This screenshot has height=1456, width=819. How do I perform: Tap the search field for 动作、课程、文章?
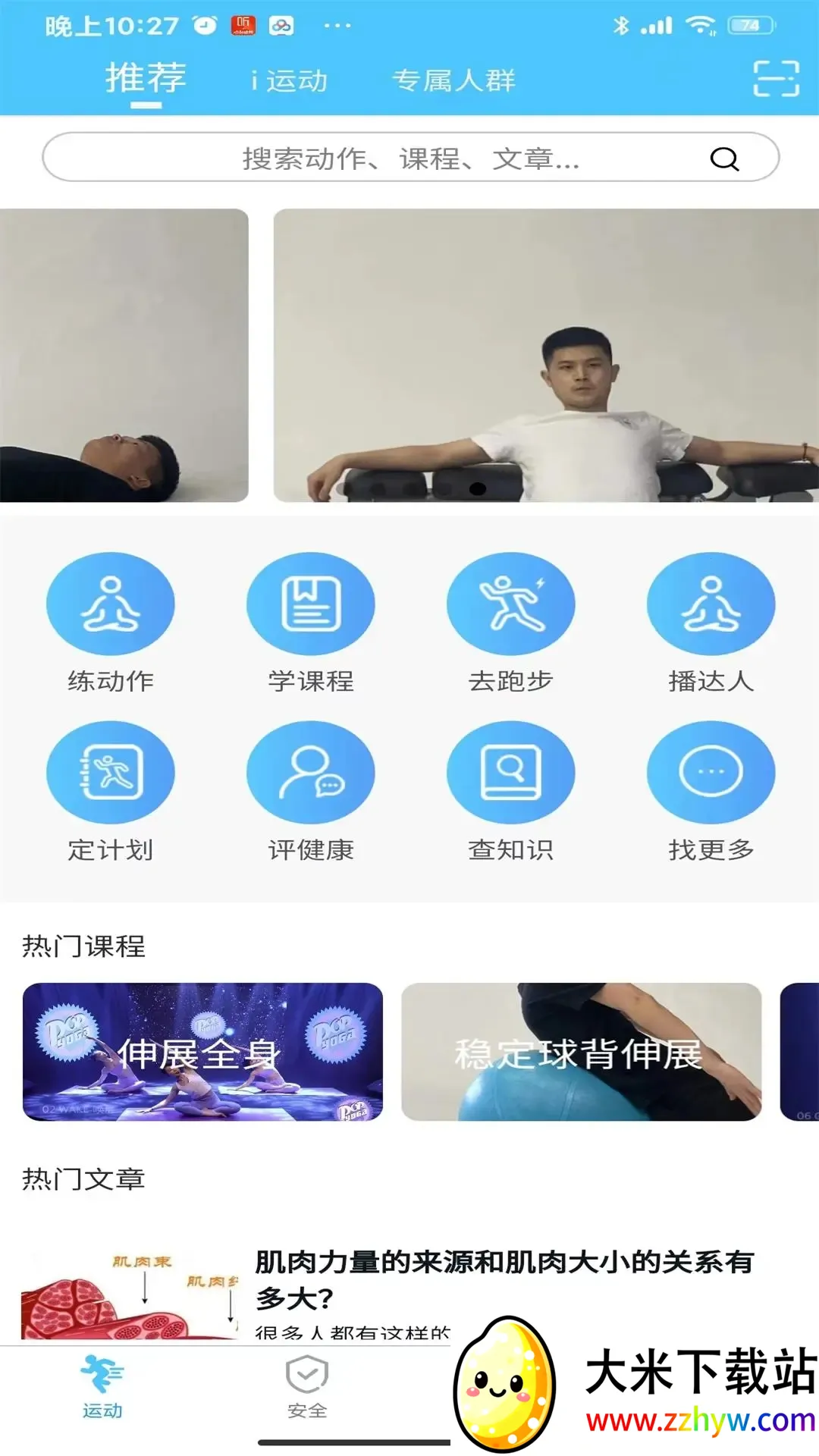tap(409, 158)
